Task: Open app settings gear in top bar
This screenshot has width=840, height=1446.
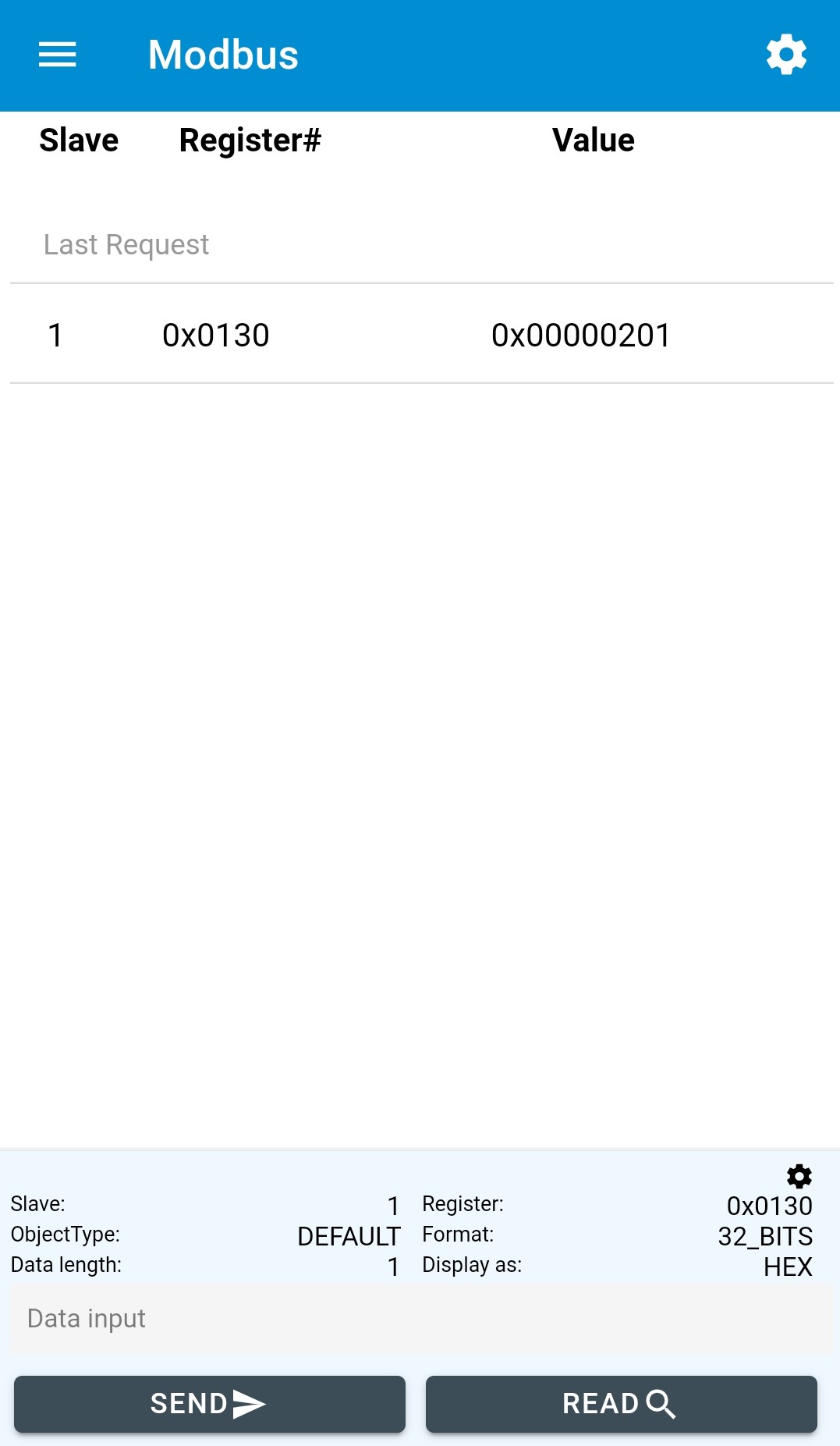Action: coord(786,55)
